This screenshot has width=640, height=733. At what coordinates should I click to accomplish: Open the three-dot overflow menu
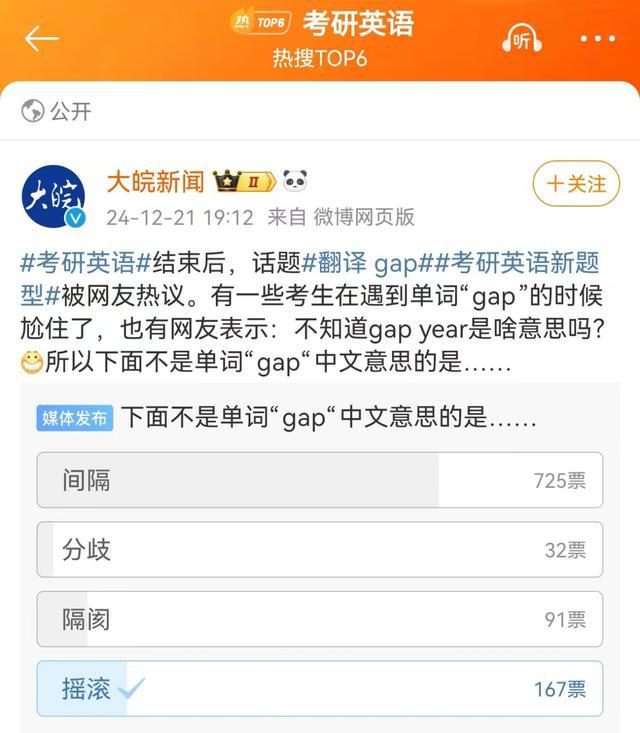coord(598,39)
